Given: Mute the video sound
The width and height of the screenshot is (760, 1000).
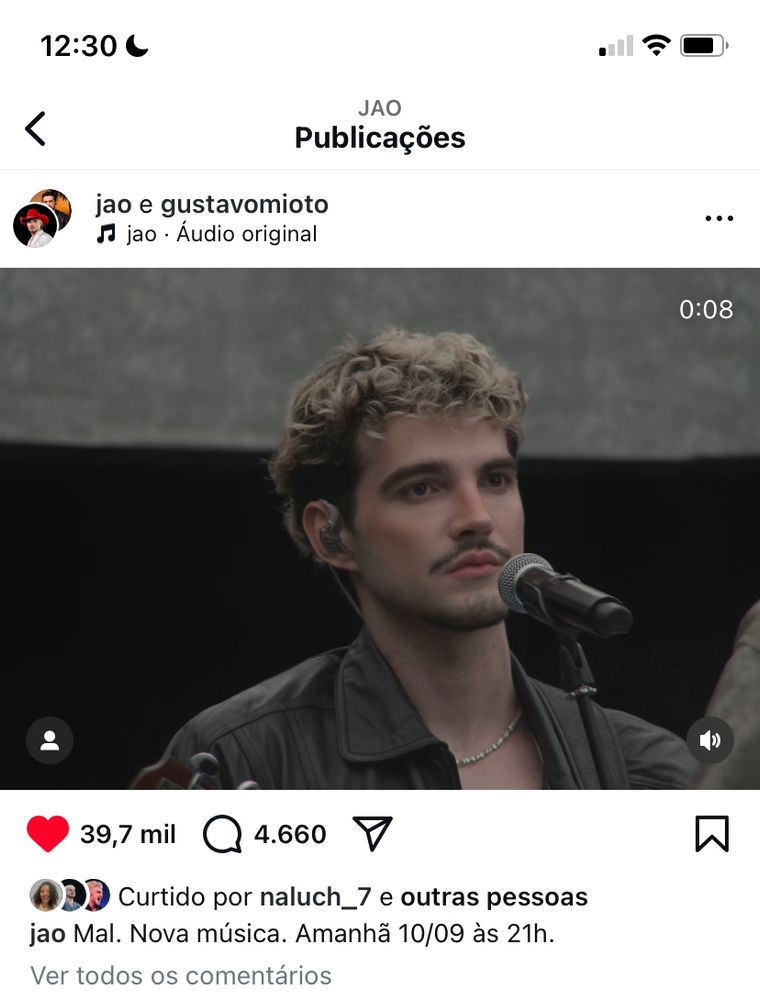Looking at the screenshot, I should [710, 740].
